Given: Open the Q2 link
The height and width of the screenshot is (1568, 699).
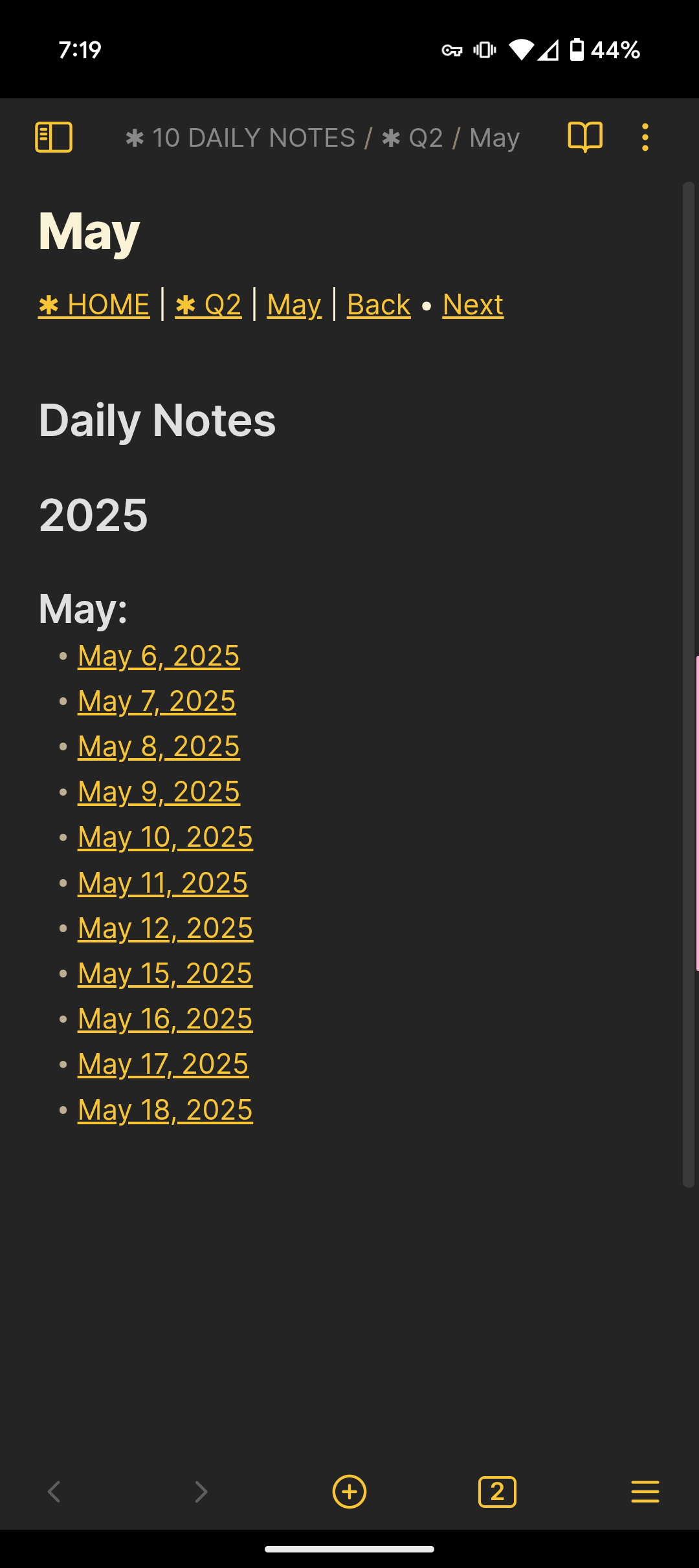Looking at the screenshot, I should tap(208, 305).
